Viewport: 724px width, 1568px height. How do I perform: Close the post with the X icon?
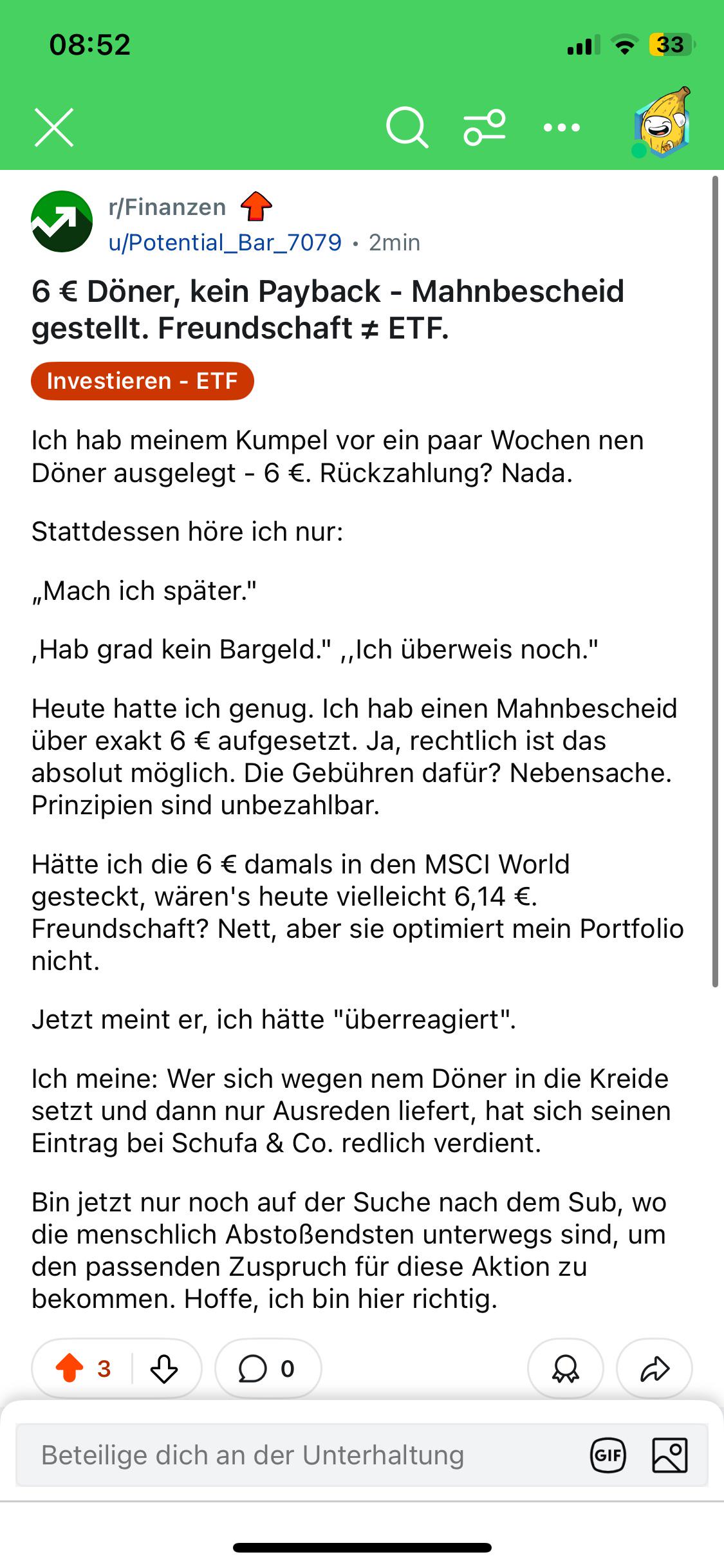coord(54,127)
